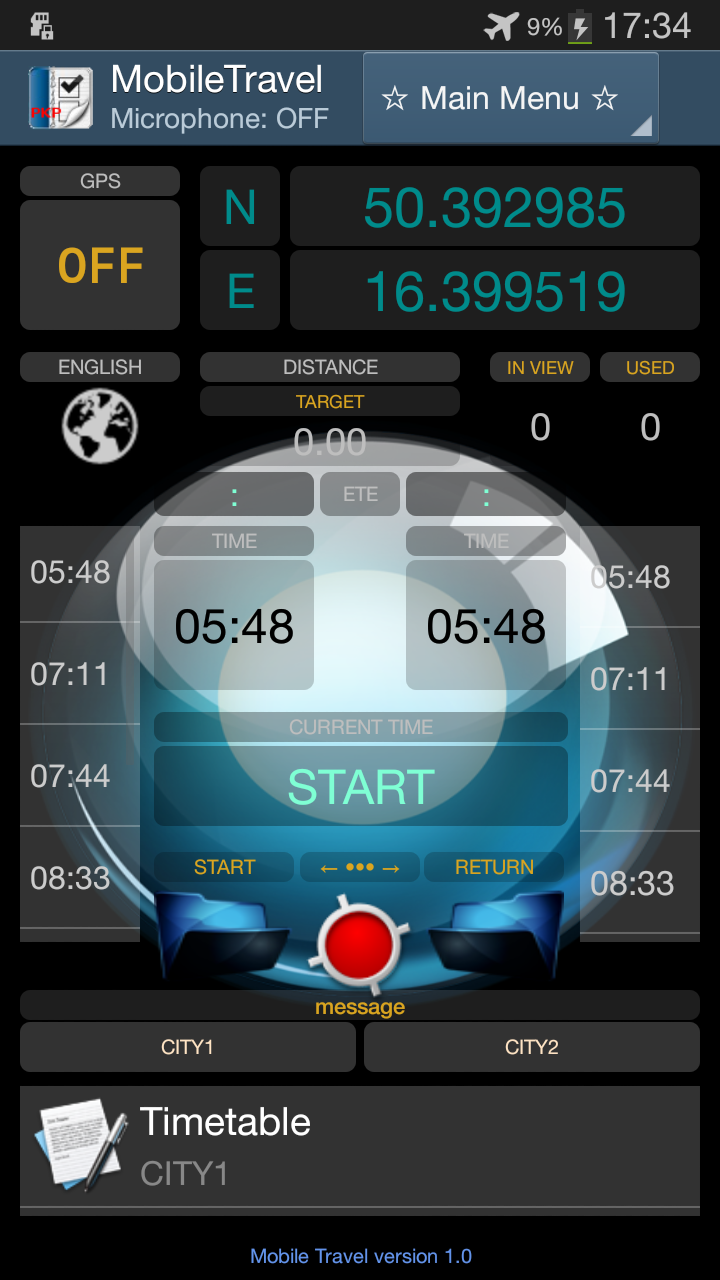Image resolution: width=720 pixels, height=1280 pixels.
Task: Choose CITY1 button
Action: click(x=188, y=1047)
